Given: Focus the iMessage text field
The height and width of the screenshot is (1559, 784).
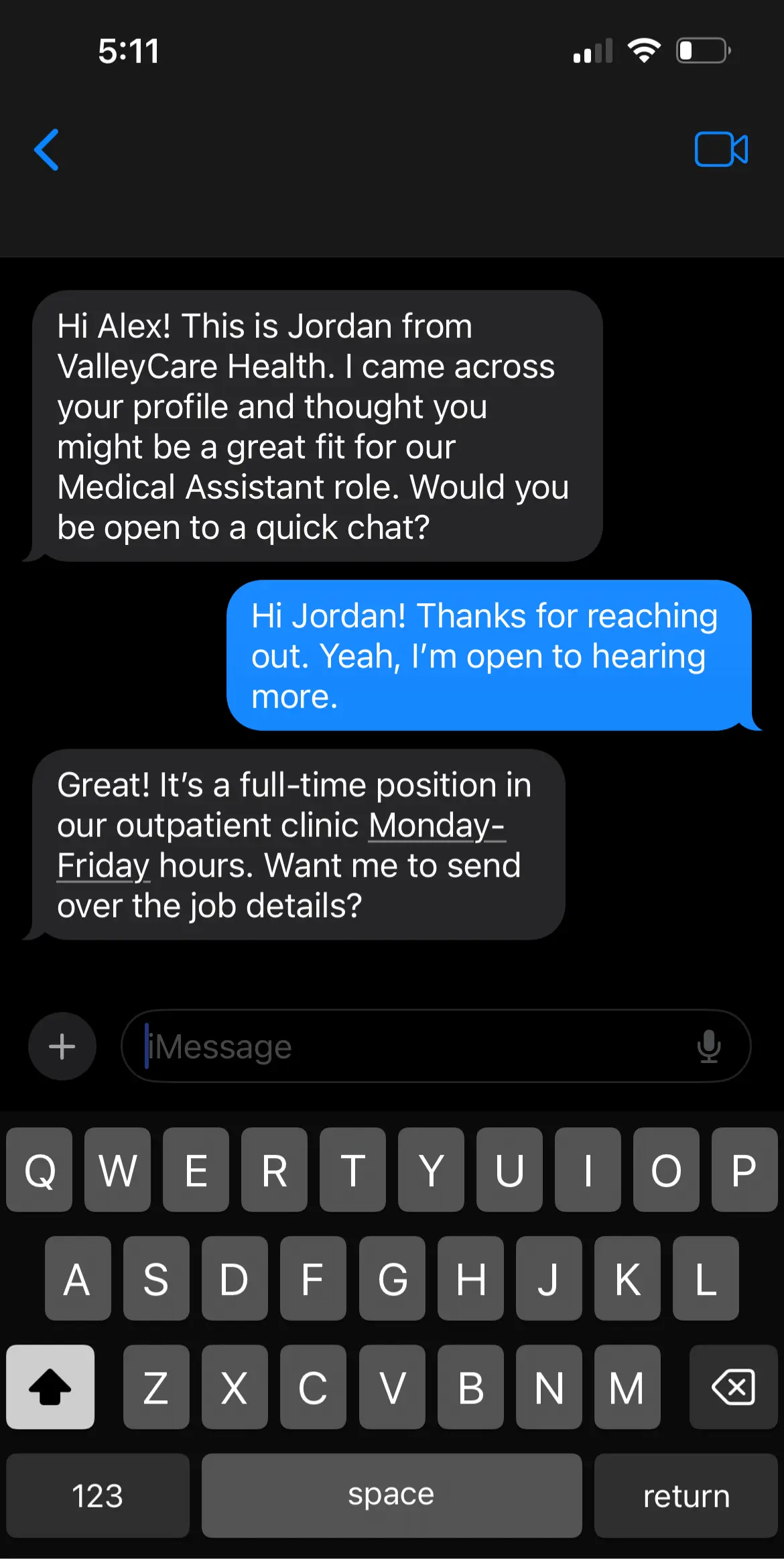Looking at the screenshot, I should point(415,1046).
